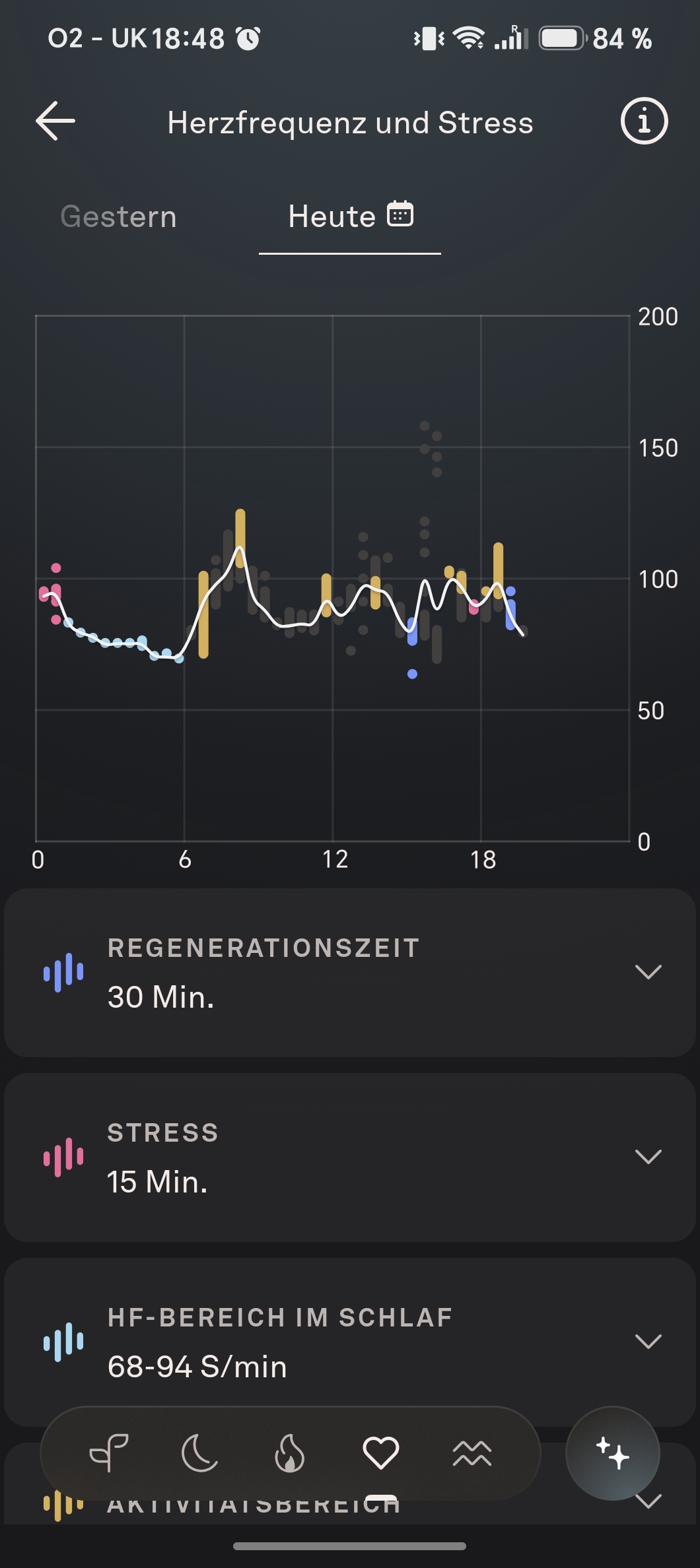Screen dimensions: 700x1568
Task: Open the waves tab in bottom bar
Action: pyautogui.click(x=472, y=1453)
